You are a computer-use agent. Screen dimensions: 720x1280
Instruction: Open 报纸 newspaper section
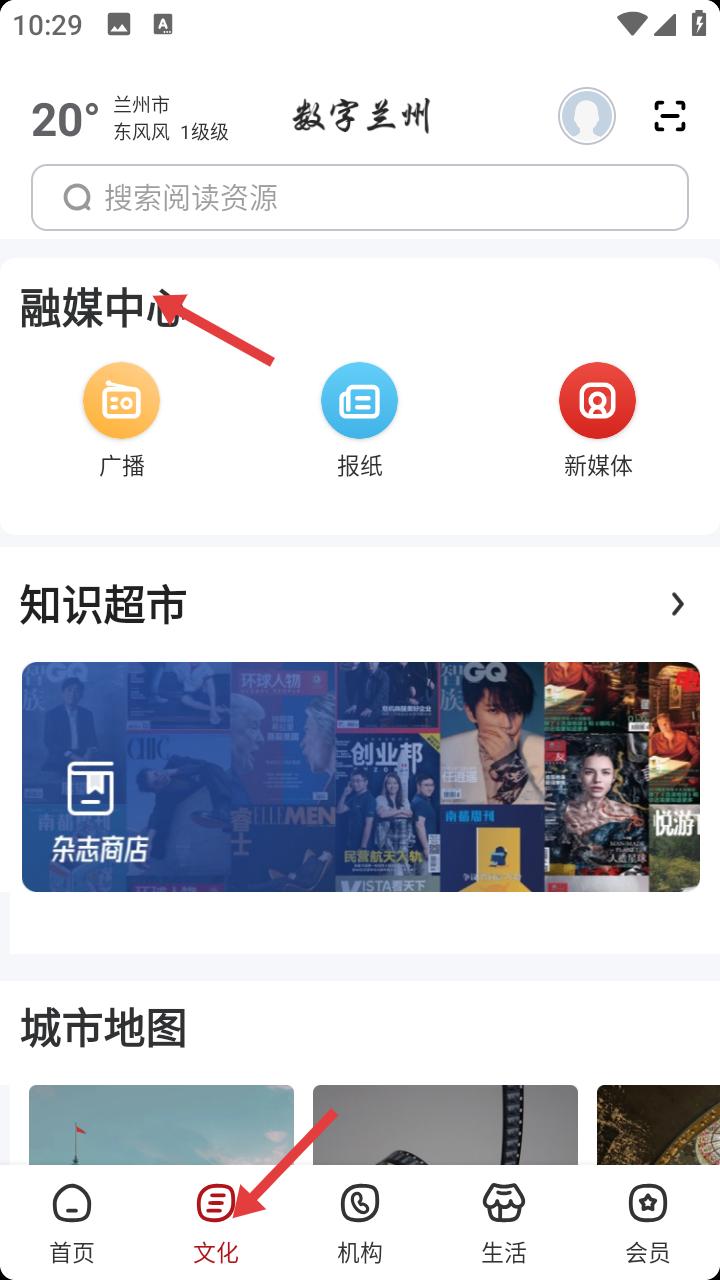click(359, 420)
